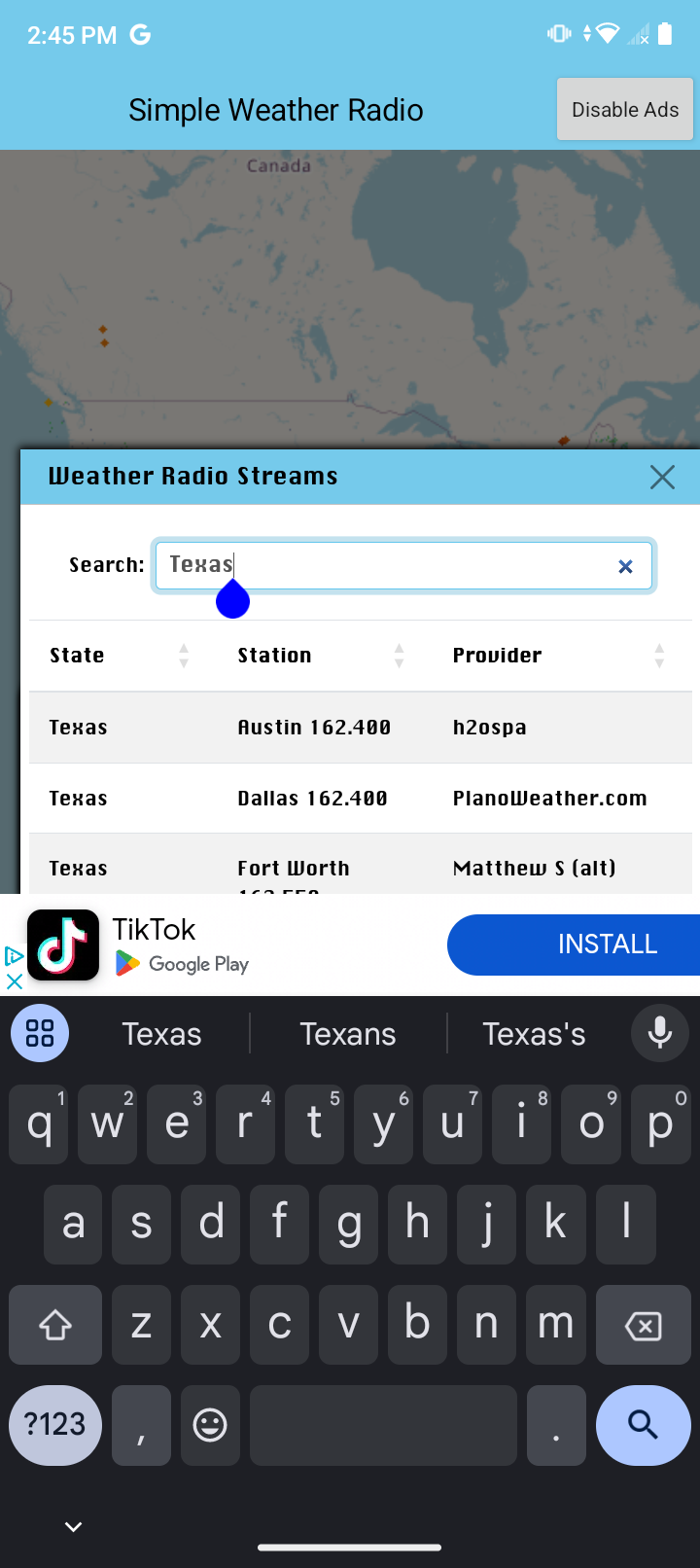Pick the 'Texans' keyboard suggestion
700x1568 pixels.
pos(348,1034)
